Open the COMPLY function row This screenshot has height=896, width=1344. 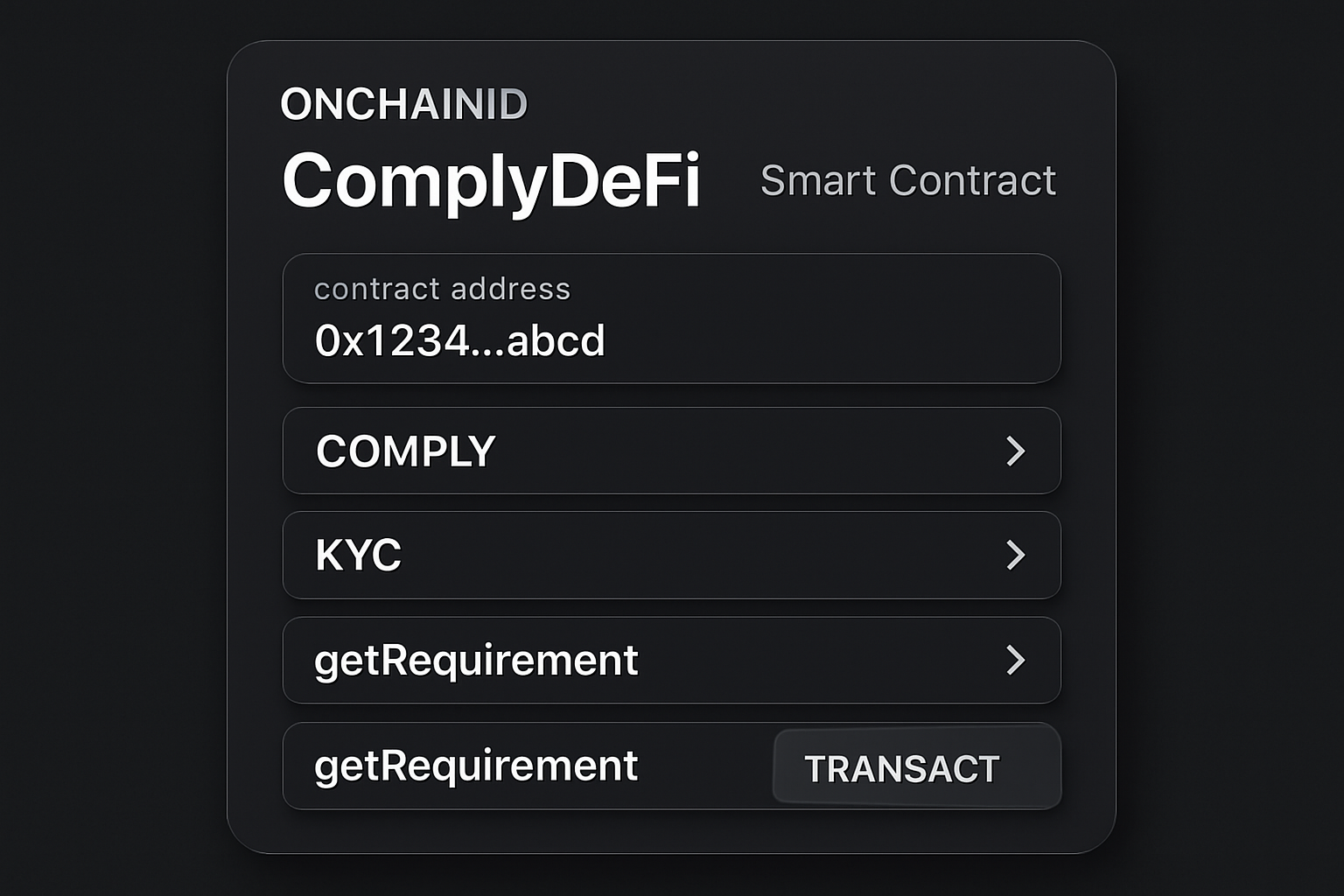pos(671,451)
